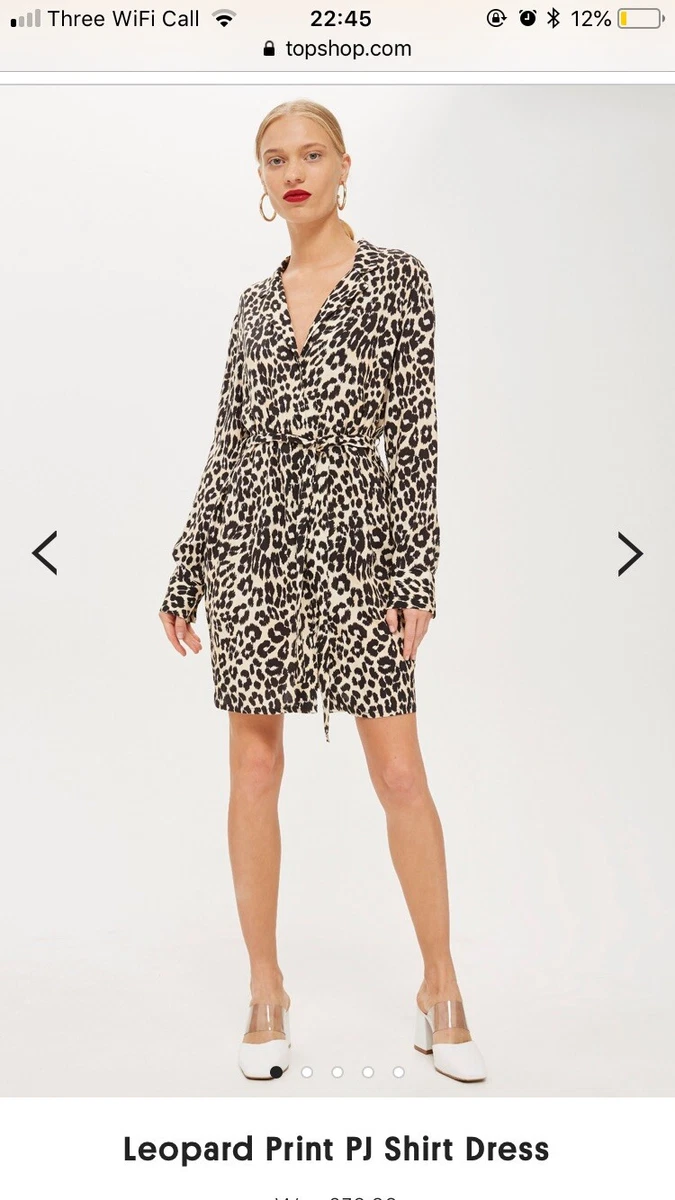Show the previous product image
Image resolution: width=675 pixels, height=1200 pixels.
click(x=45, y=553)
